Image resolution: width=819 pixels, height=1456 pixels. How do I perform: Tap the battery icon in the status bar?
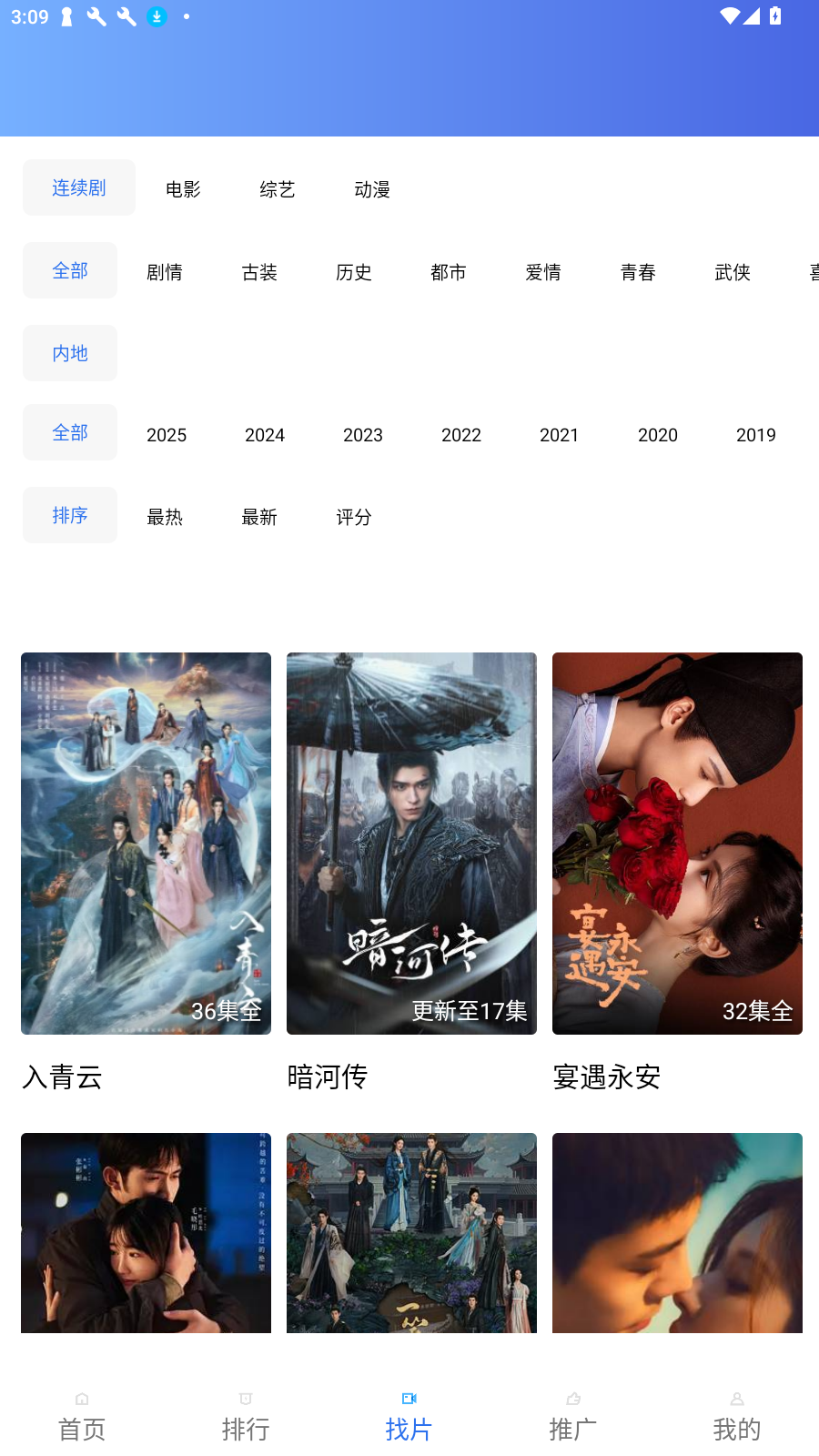tap(774, 15)
